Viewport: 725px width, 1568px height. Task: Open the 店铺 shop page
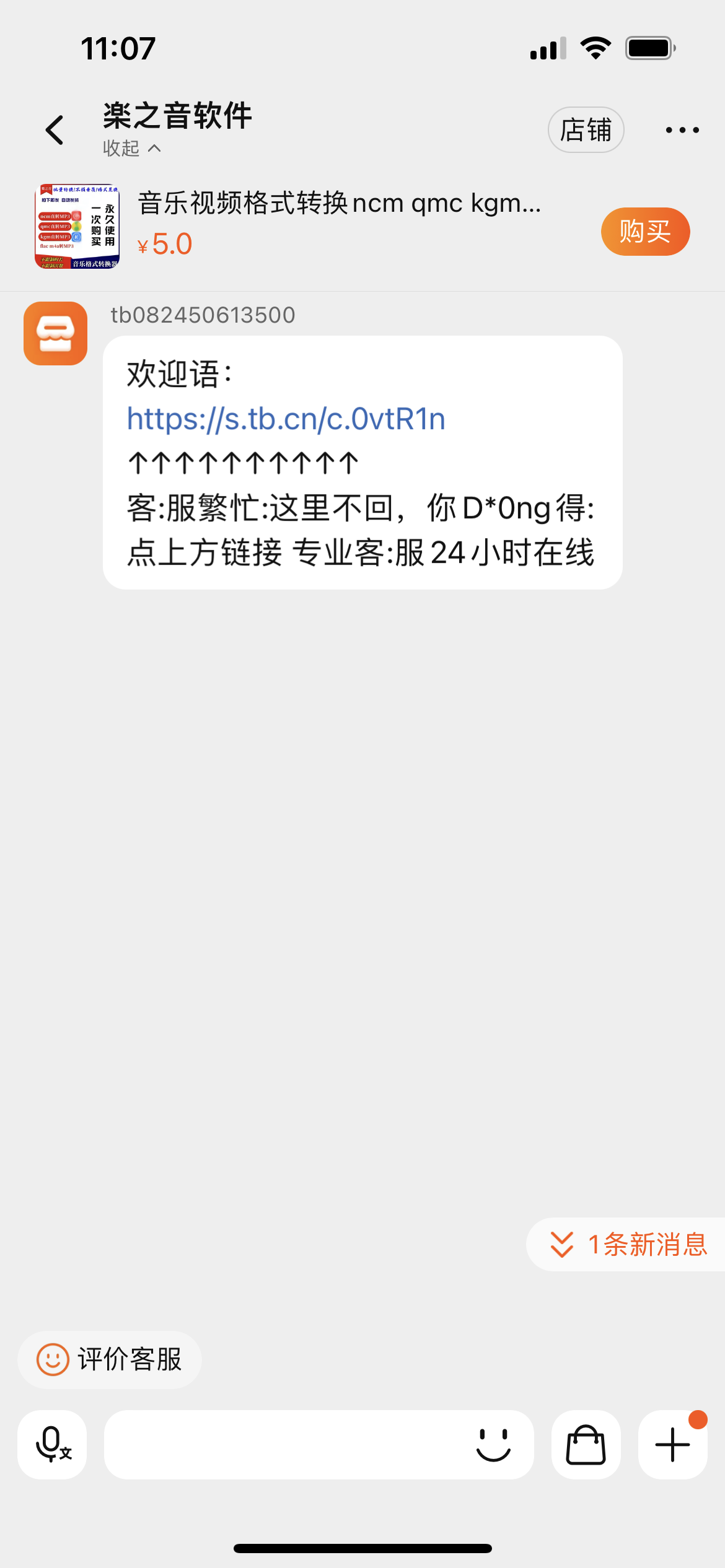coord(586,130)
